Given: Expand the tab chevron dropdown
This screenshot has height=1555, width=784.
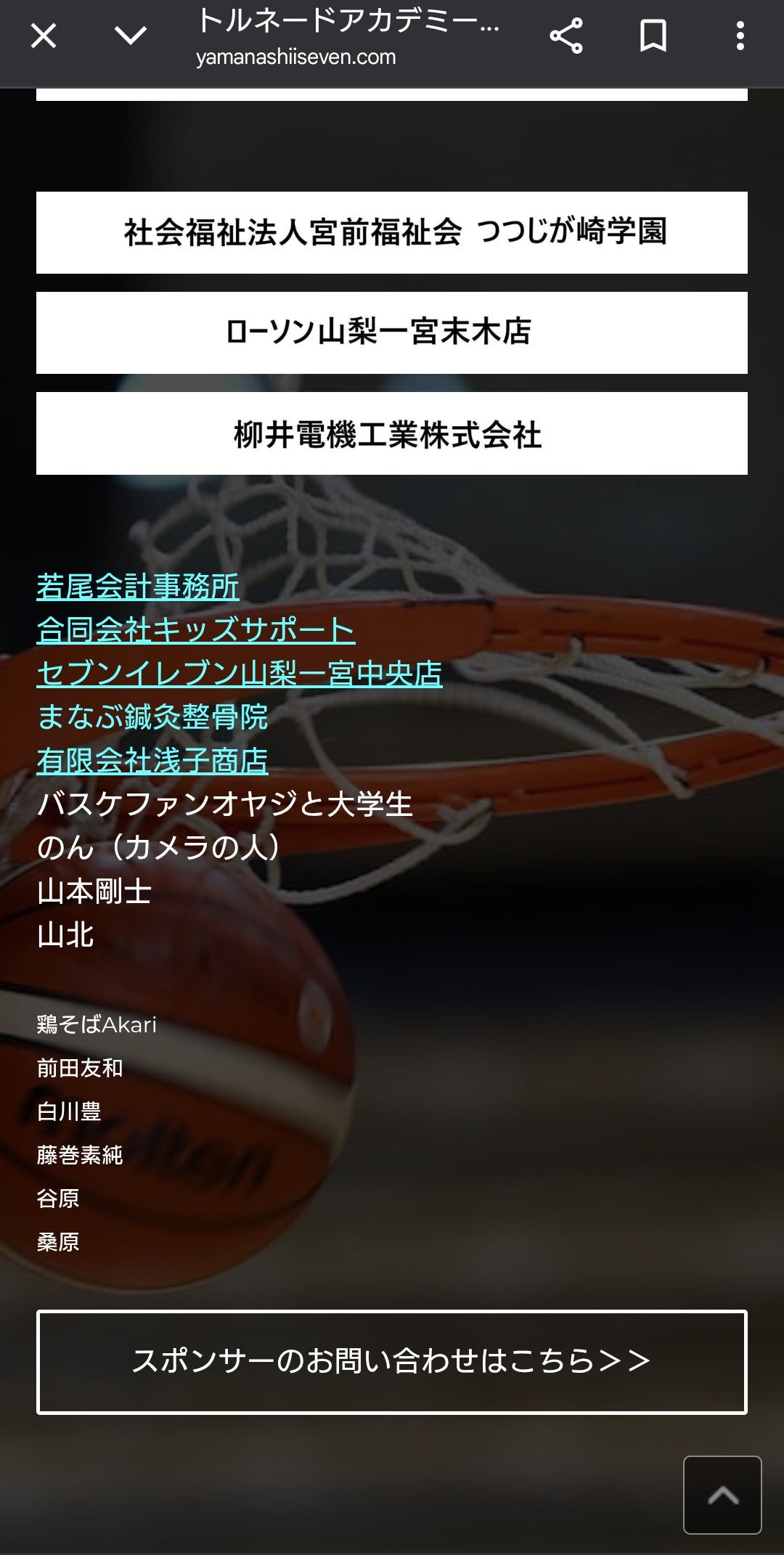Looking at the screenshot, I should click(x=131, y=36).
